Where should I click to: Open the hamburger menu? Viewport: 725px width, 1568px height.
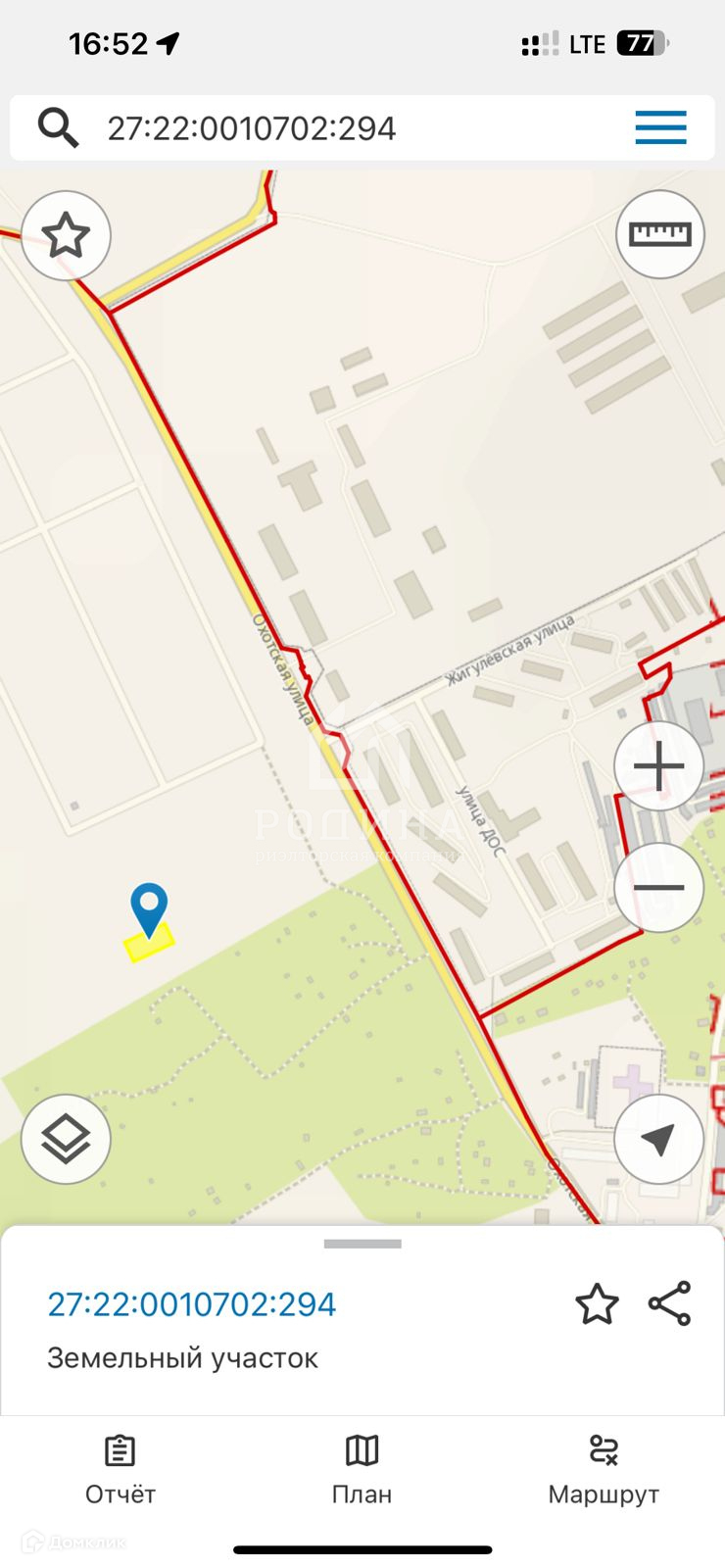pos(660,128)
